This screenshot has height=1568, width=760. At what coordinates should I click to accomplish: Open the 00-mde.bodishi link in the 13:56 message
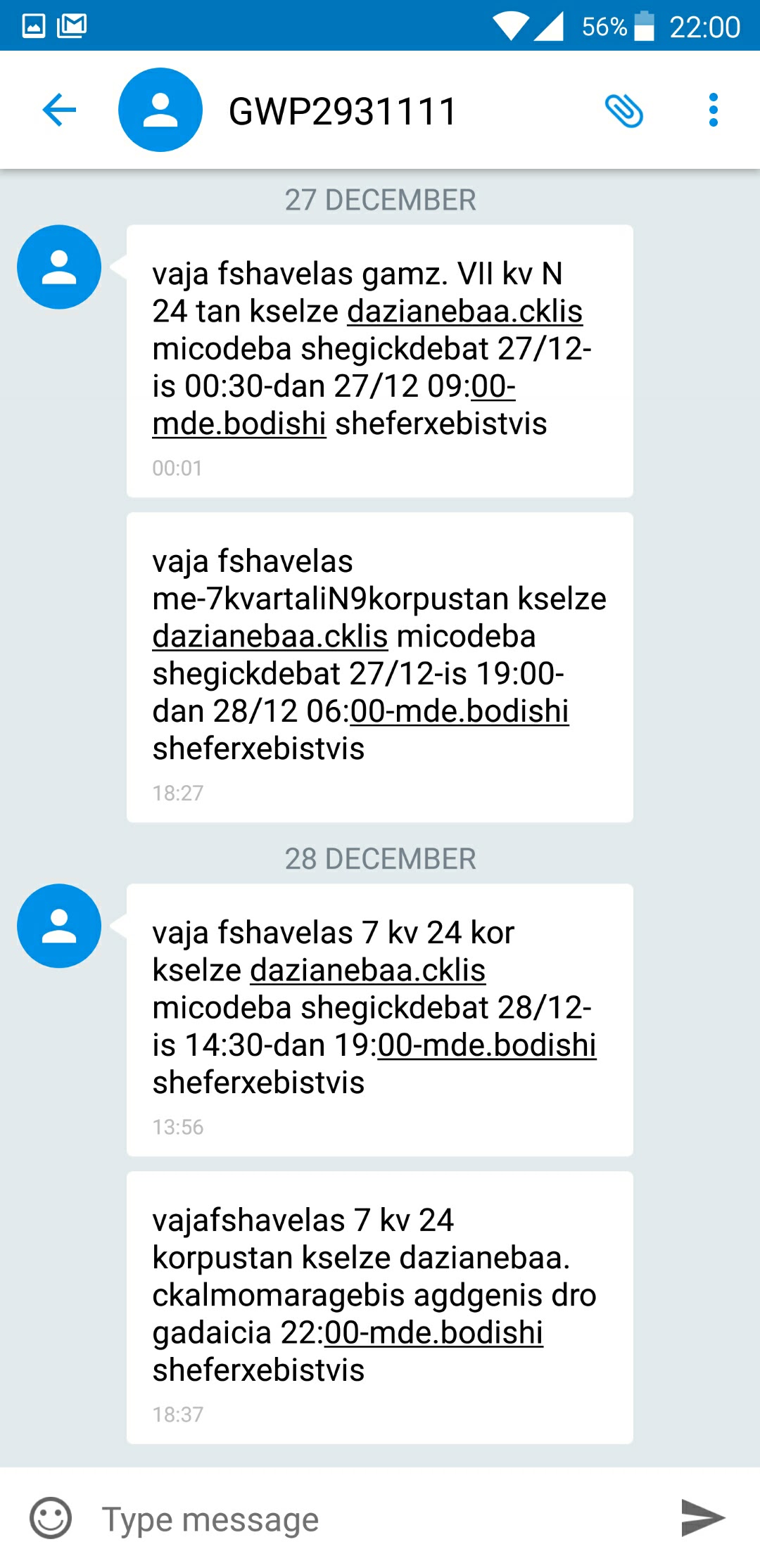click(487, 1045)
